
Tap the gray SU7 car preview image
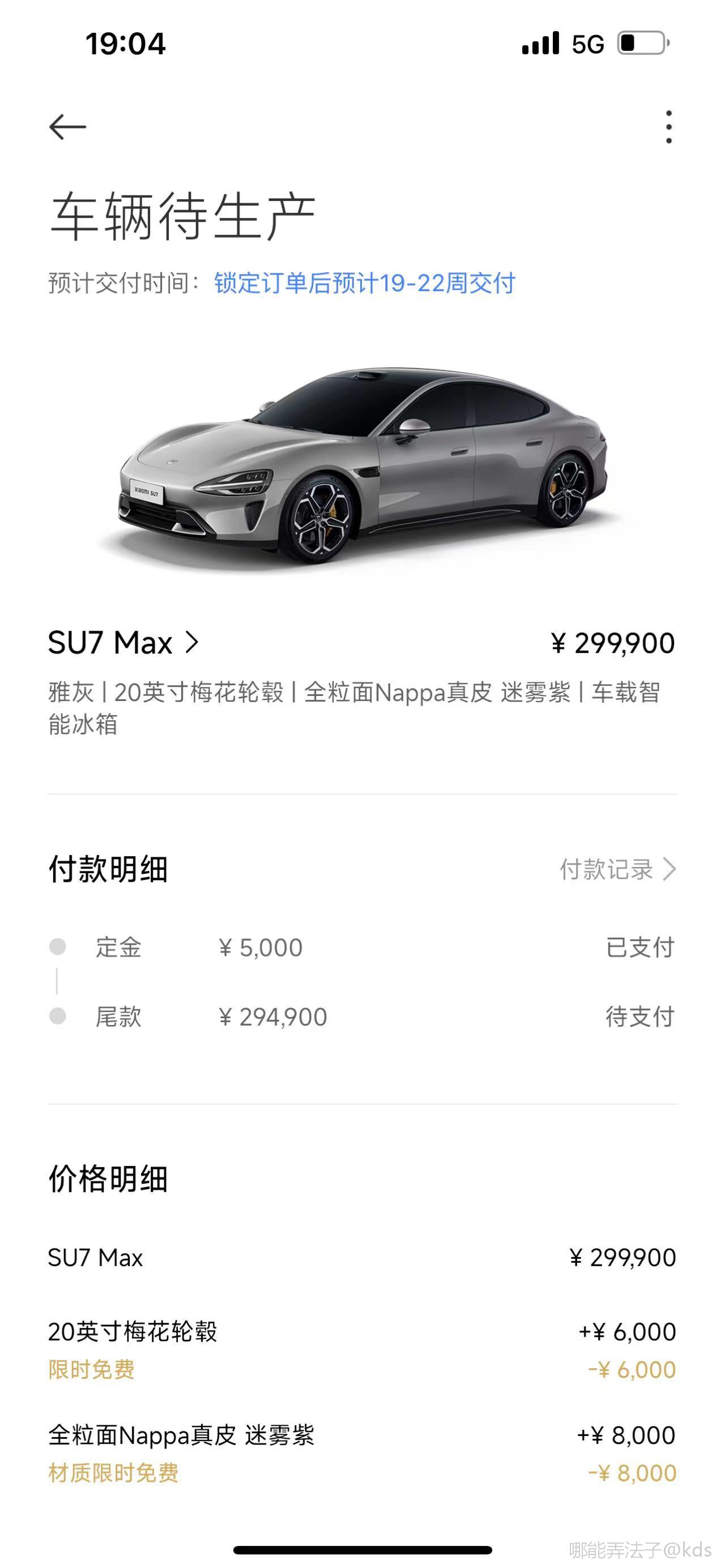(x=362, y=469)
